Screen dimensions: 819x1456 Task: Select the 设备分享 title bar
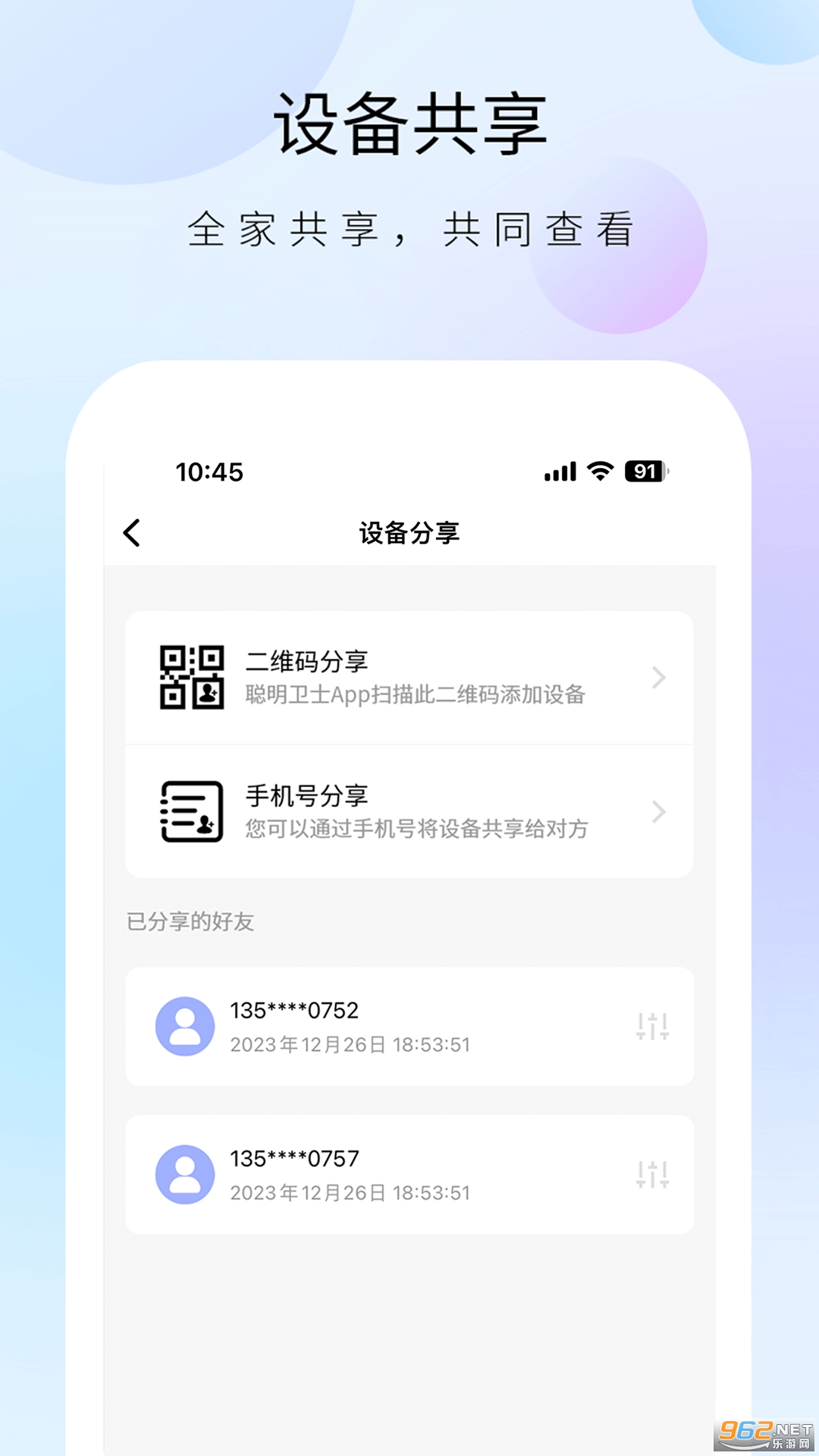tap(409, 533)
